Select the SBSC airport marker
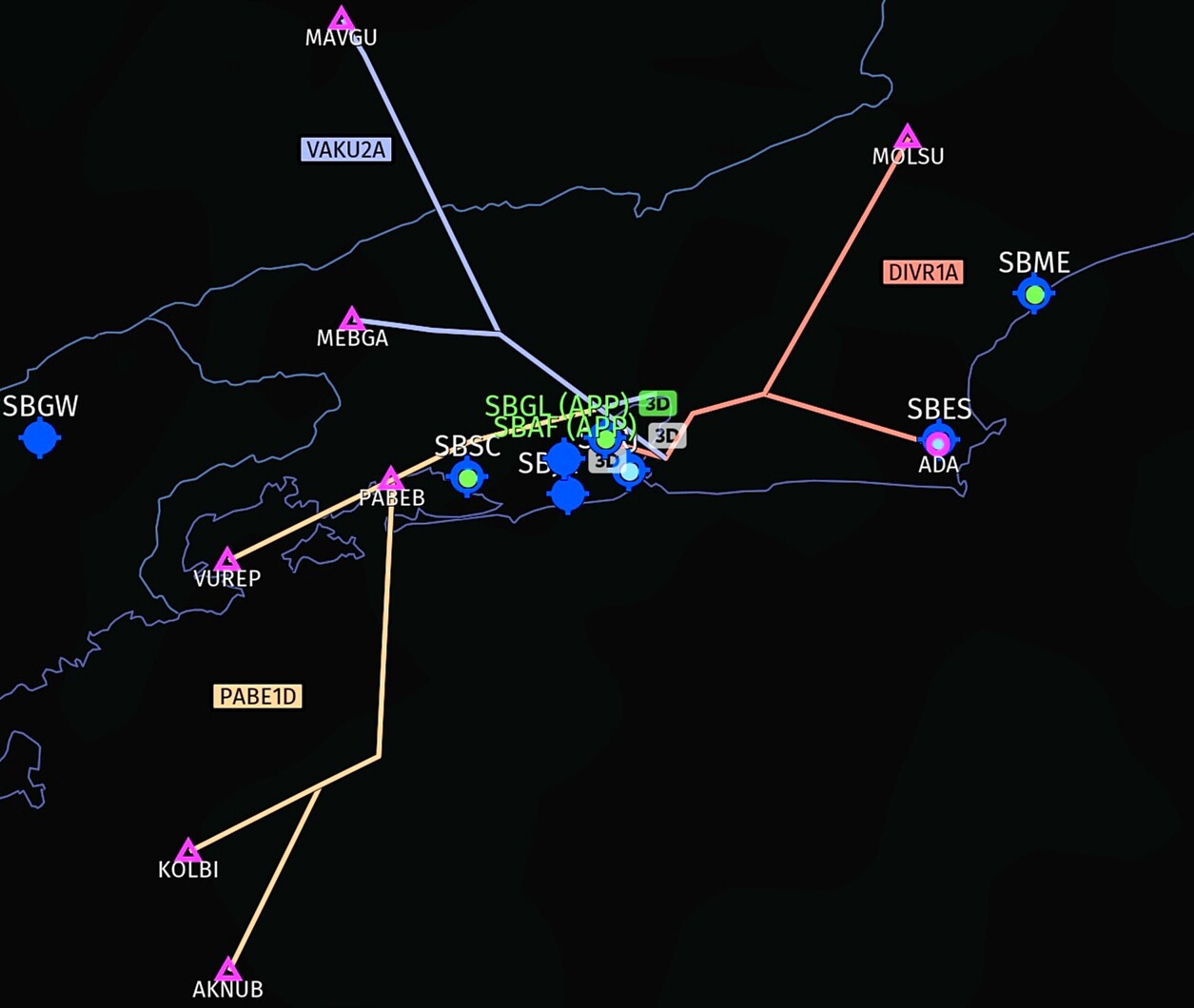 [467, 477]
